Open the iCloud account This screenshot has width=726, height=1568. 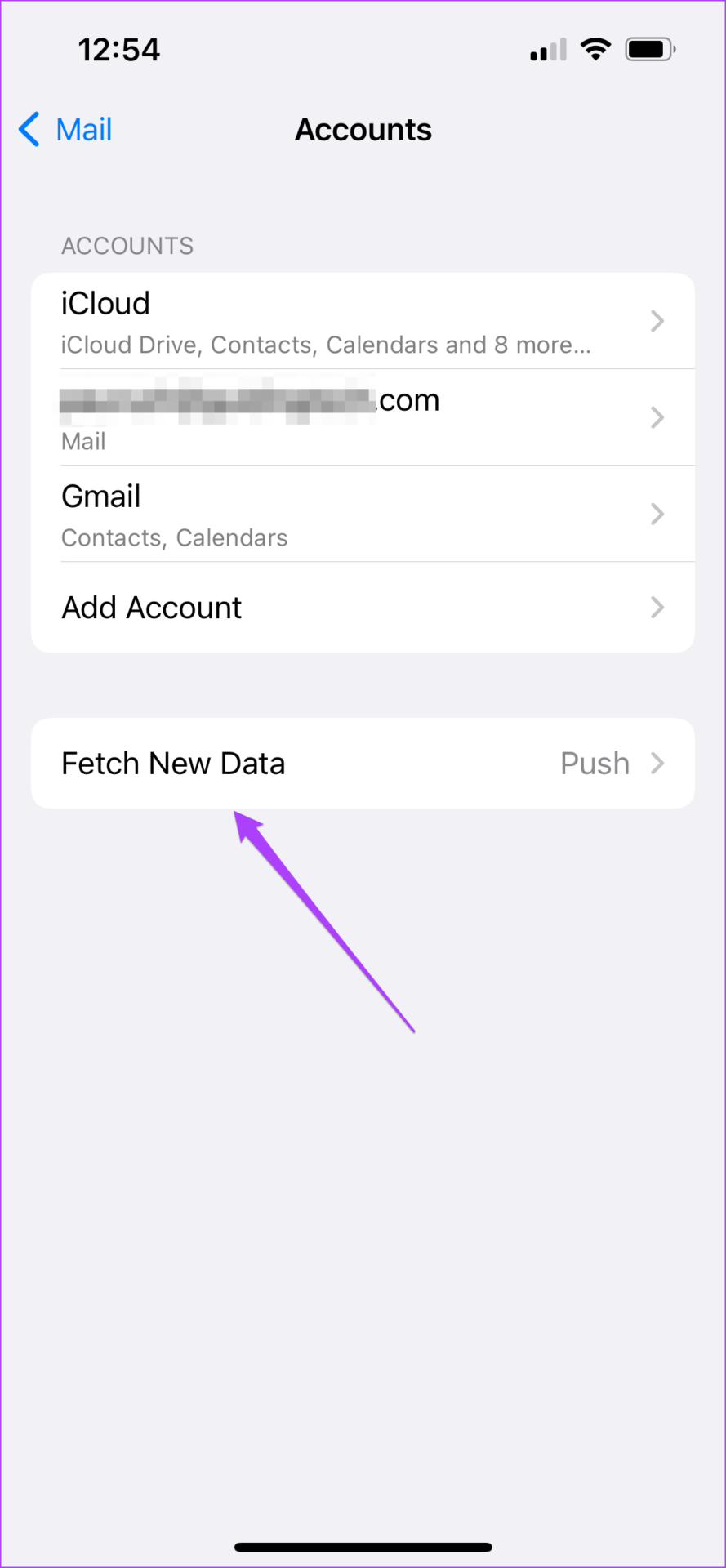coord(363,321)
